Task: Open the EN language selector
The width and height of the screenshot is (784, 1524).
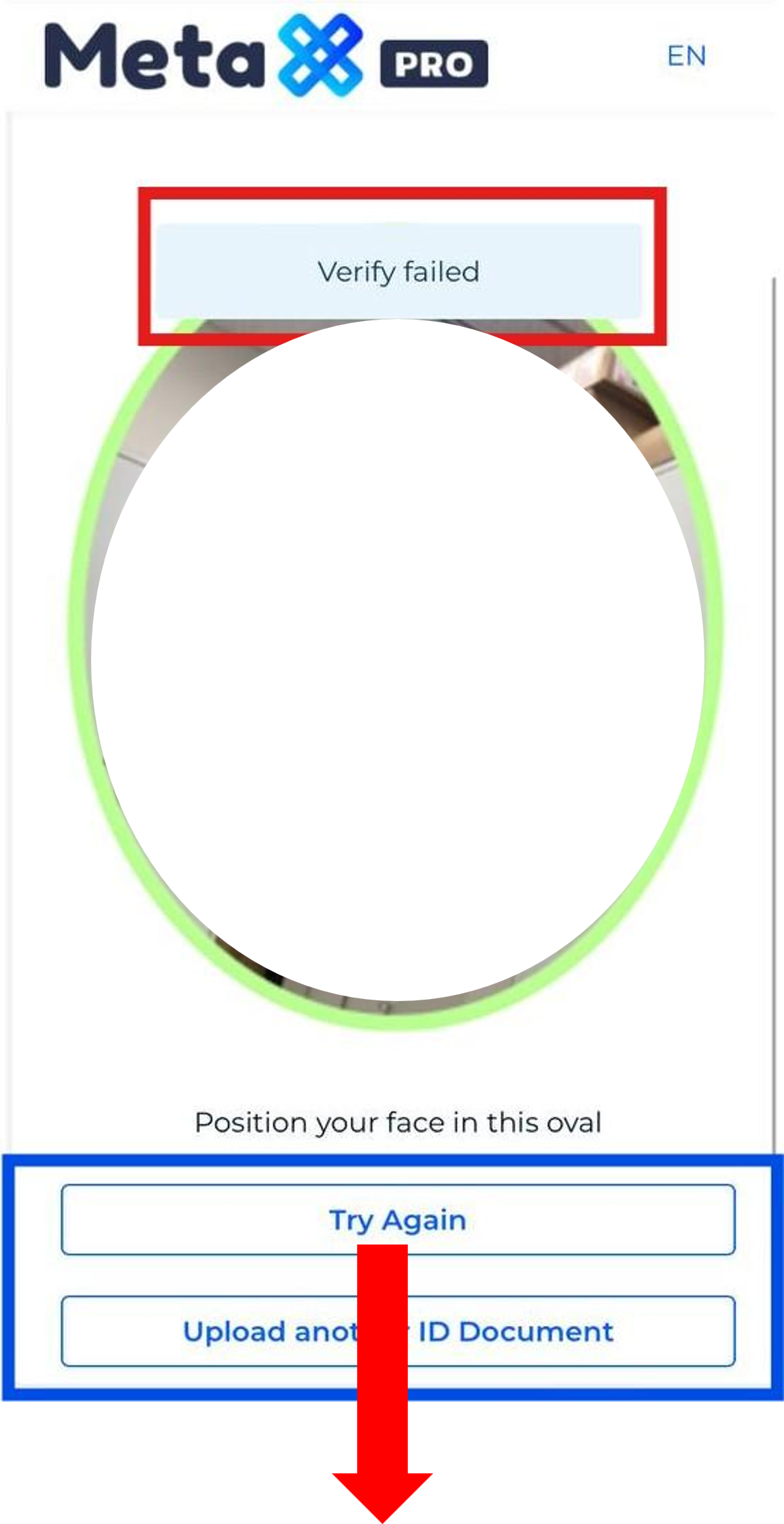Action: tap(686, 56)
